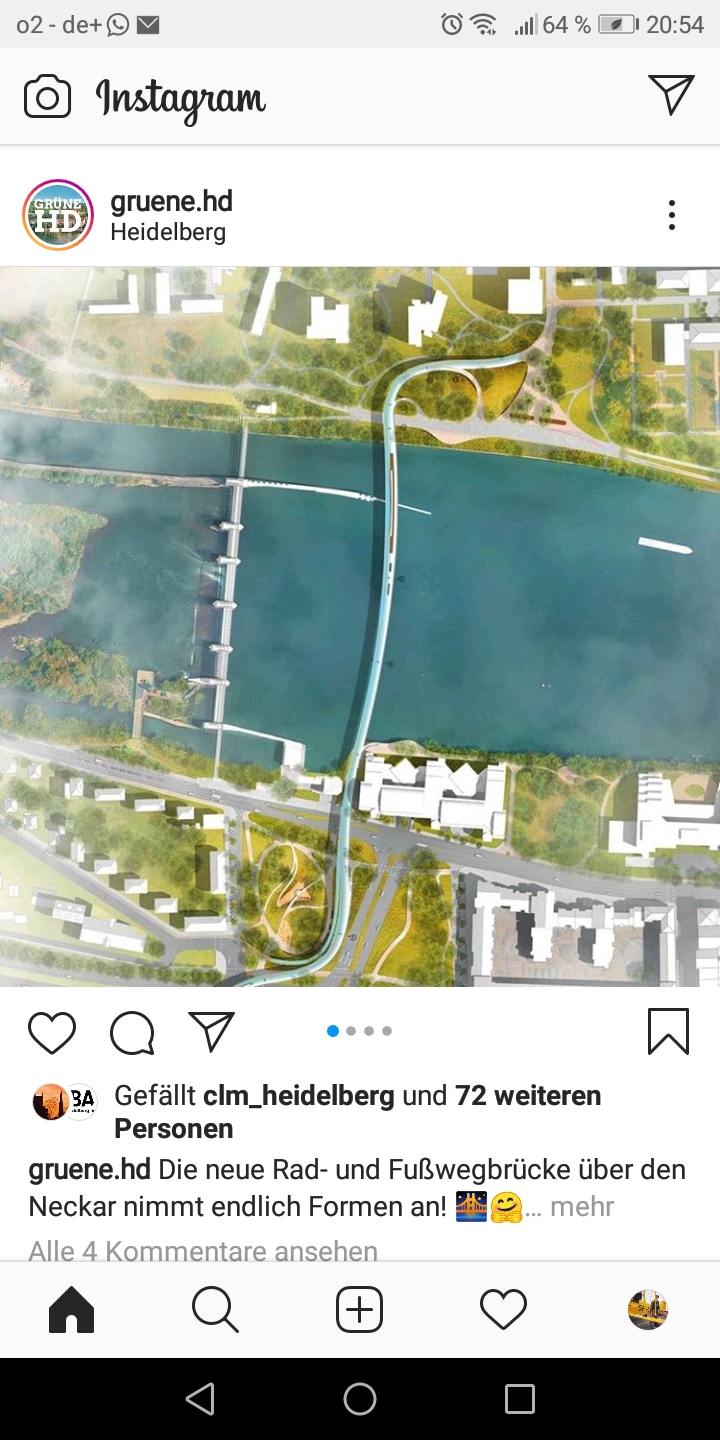This screenshot has width=720, height=1440.
Task: Switch to the Home tab
Action: coord(71,1310)
